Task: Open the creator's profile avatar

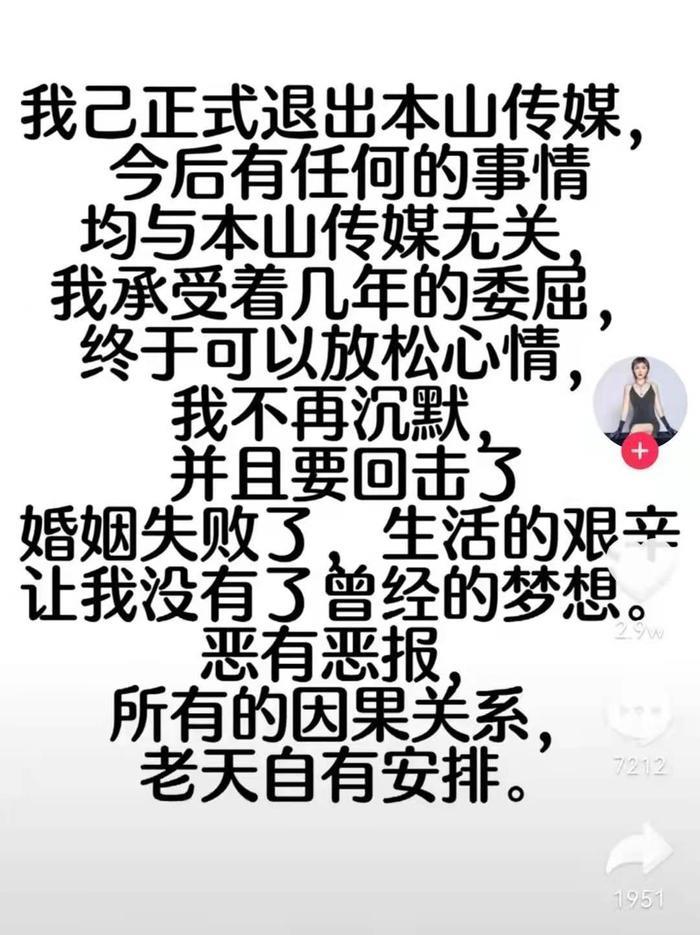Action: 640,398
